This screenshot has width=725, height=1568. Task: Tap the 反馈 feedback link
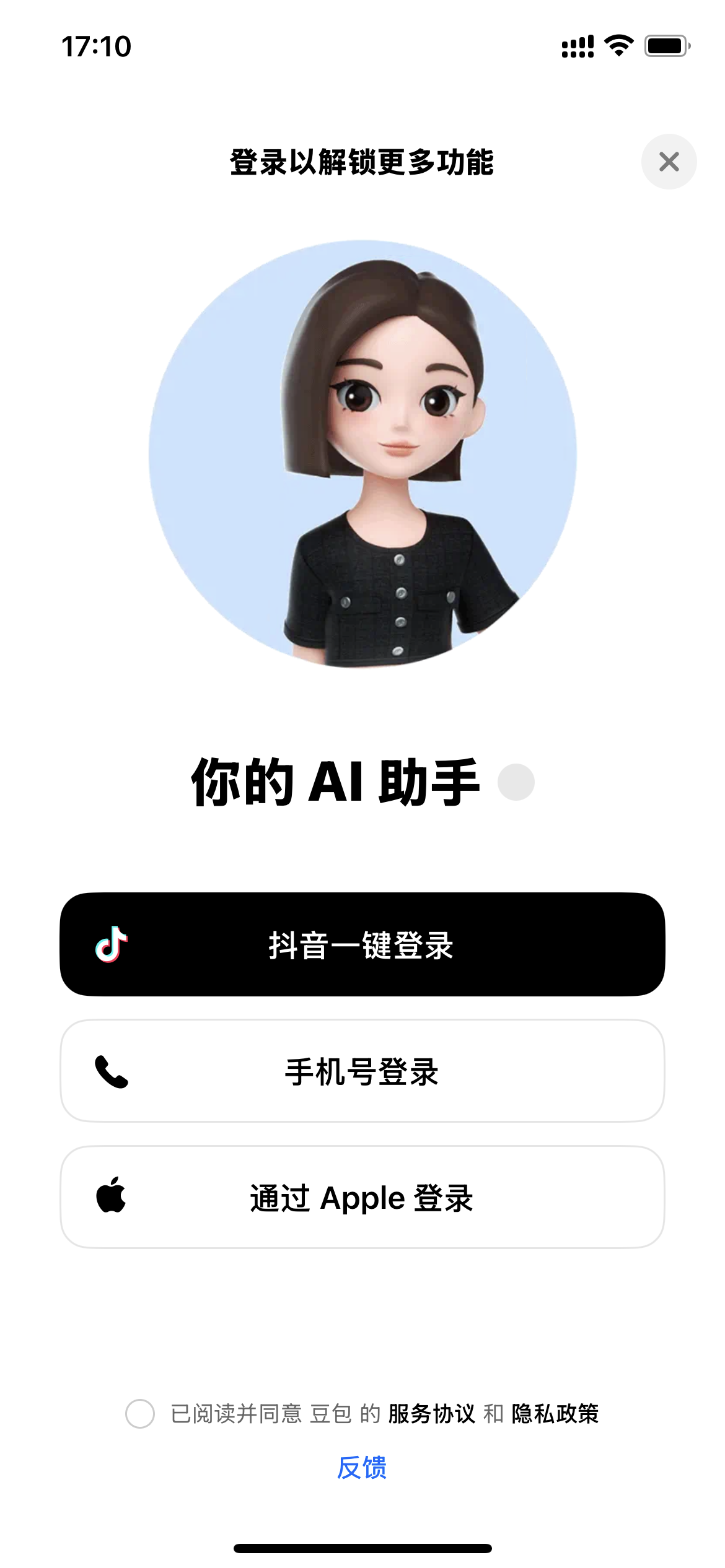tap(362, 1468)
